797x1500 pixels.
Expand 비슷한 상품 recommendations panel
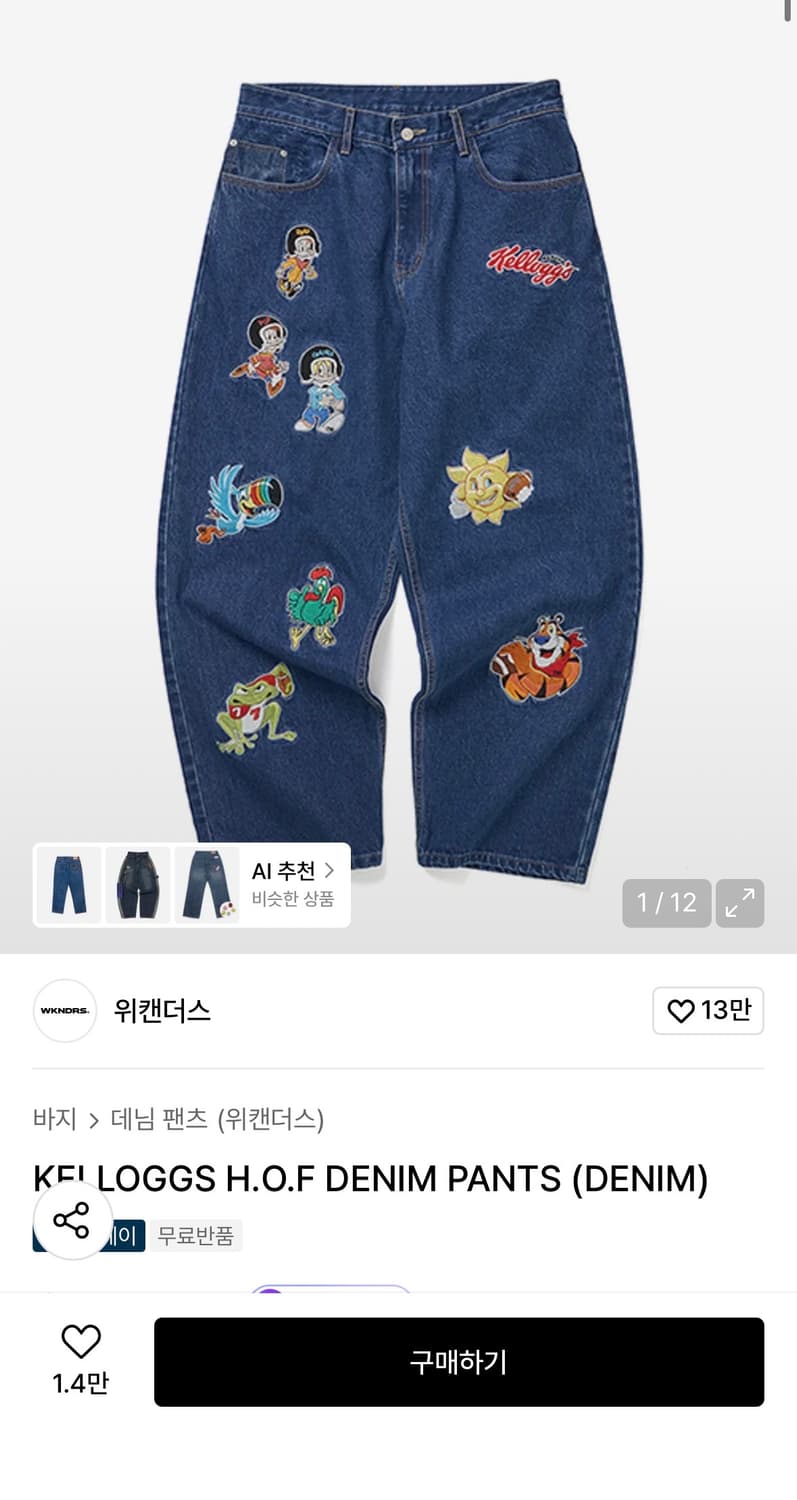[293, 898]
